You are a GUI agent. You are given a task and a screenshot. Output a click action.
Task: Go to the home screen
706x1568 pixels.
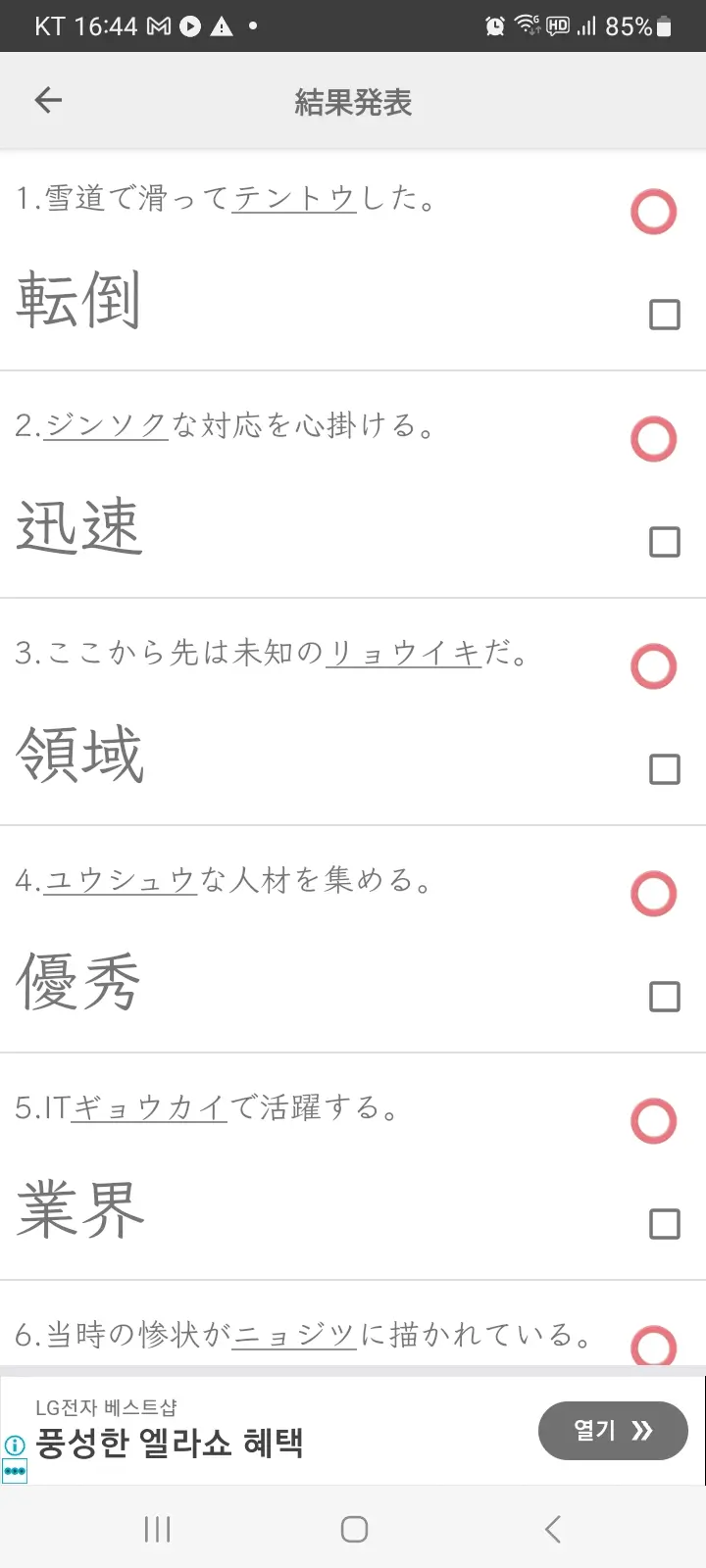tap(354, 1529)
